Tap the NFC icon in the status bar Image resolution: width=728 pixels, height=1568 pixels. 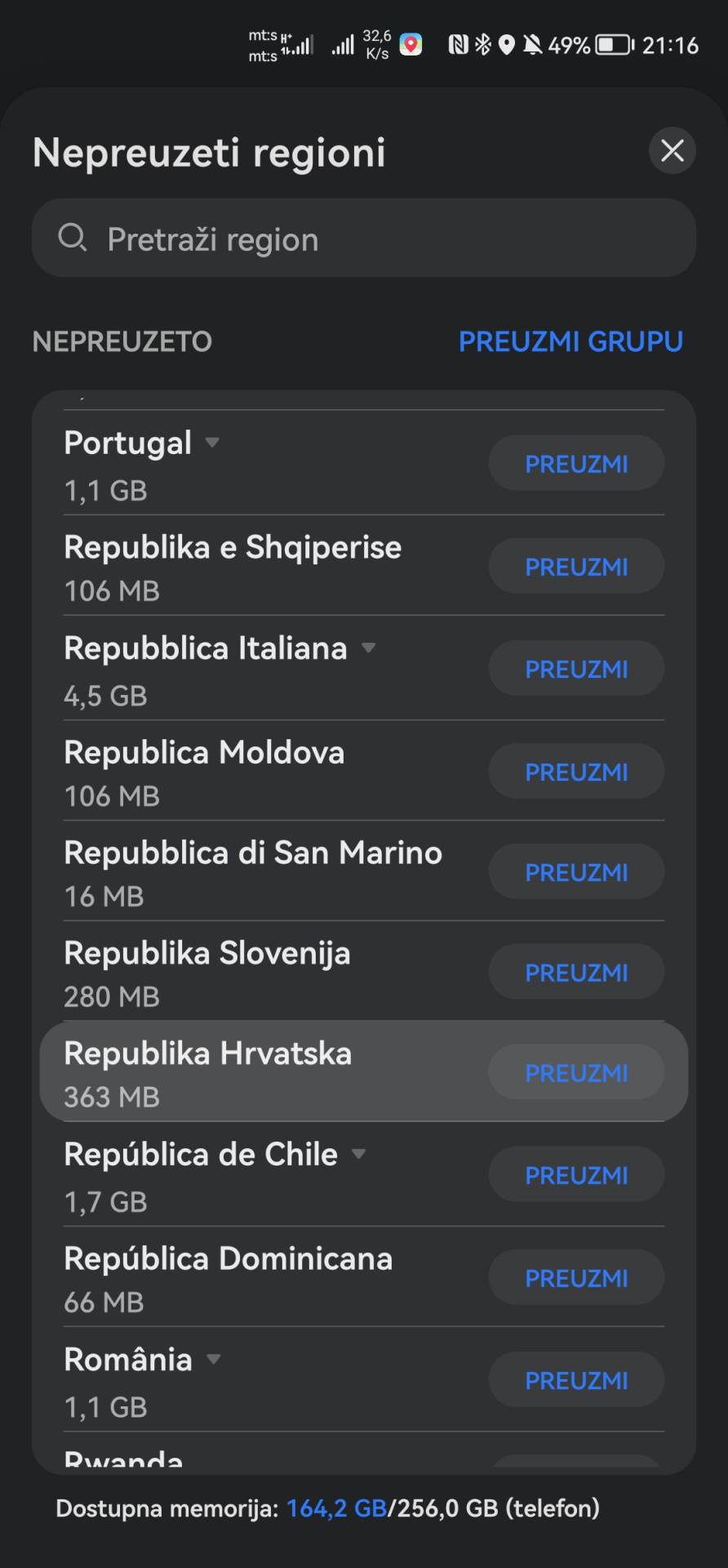pos(457,45)
